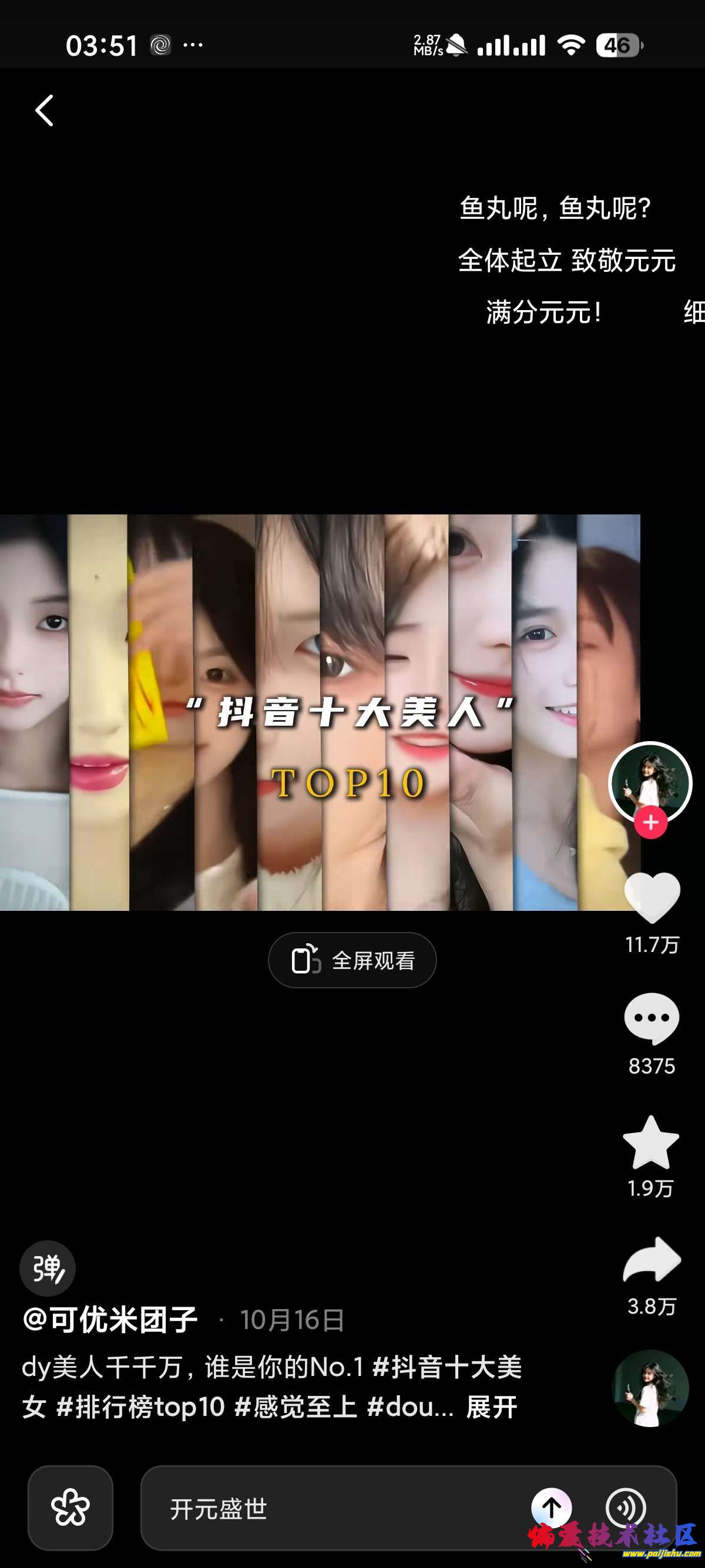Open the comments with 8375 replies

pyautogui.click(x=652, y=1018)
